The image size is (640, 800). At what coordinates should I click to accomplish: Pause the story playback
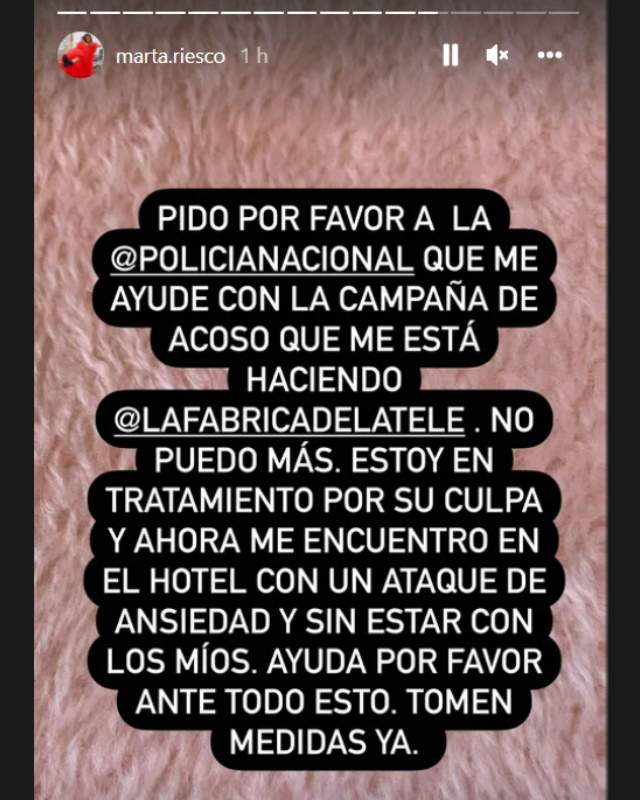click(450, 56)
